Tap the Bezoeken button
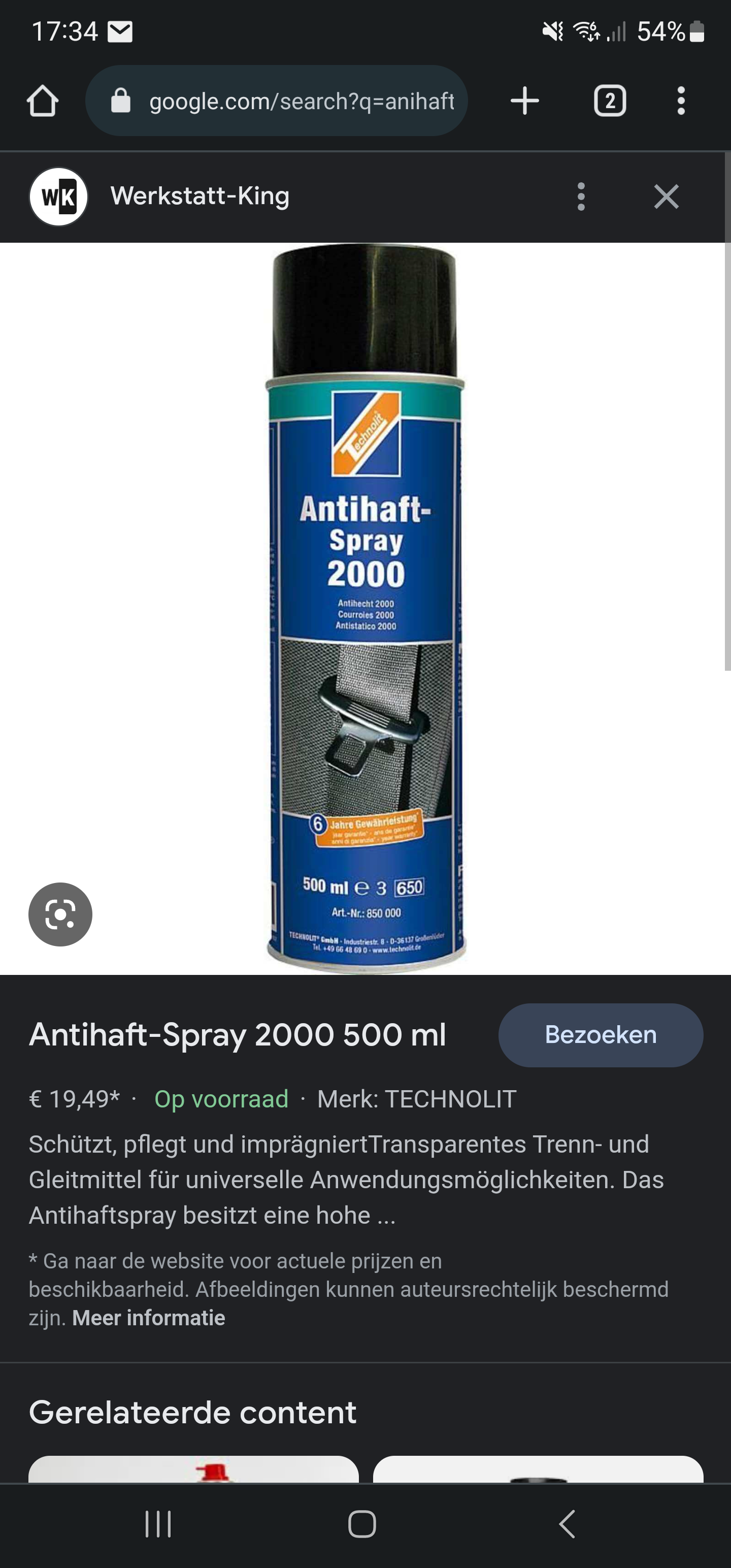Viewport: 731px width, 1568px height. coord(601,1035)
